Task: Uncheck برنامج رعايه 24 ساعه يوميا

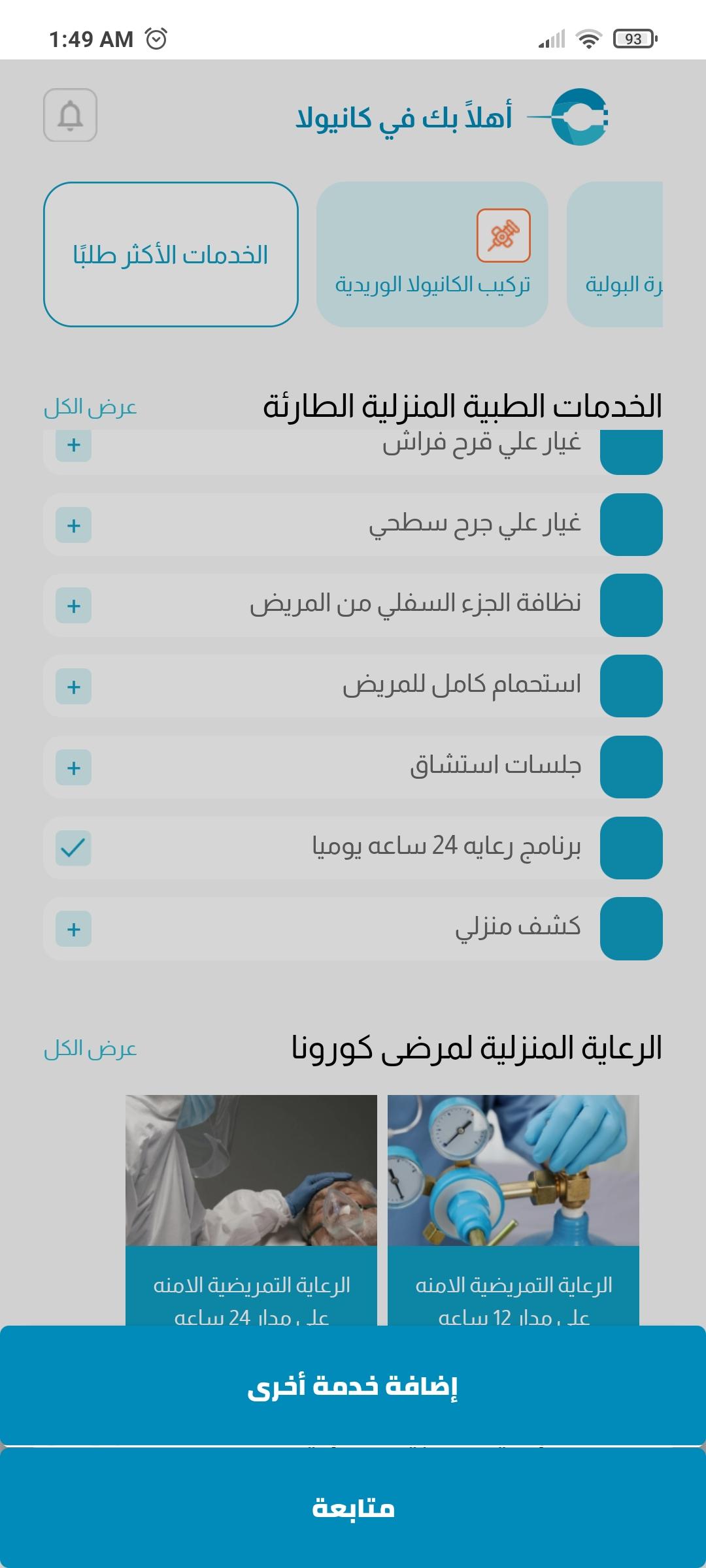Action: click(x=73, y=849)
